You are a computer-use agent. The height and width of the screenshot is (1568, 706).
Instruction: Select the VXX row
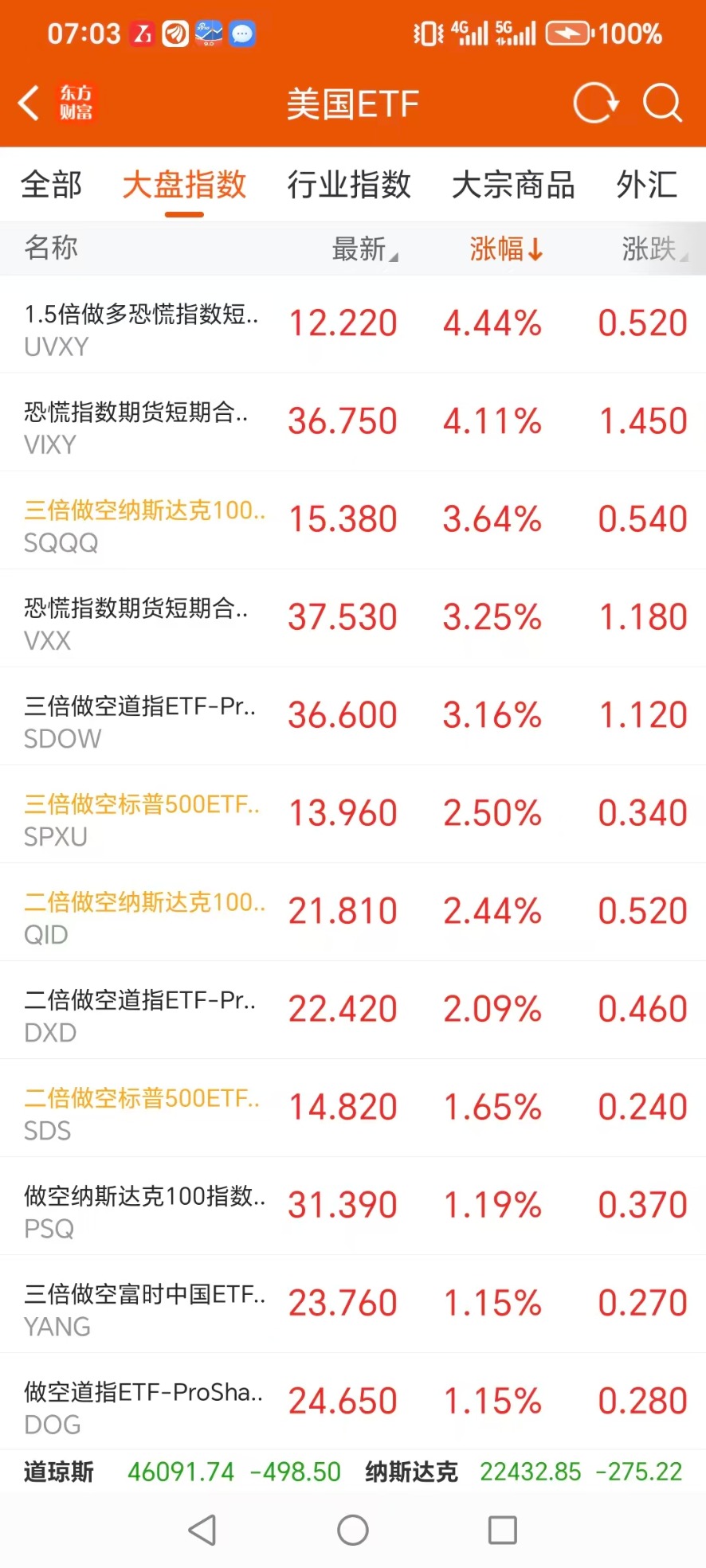(352, 619)
